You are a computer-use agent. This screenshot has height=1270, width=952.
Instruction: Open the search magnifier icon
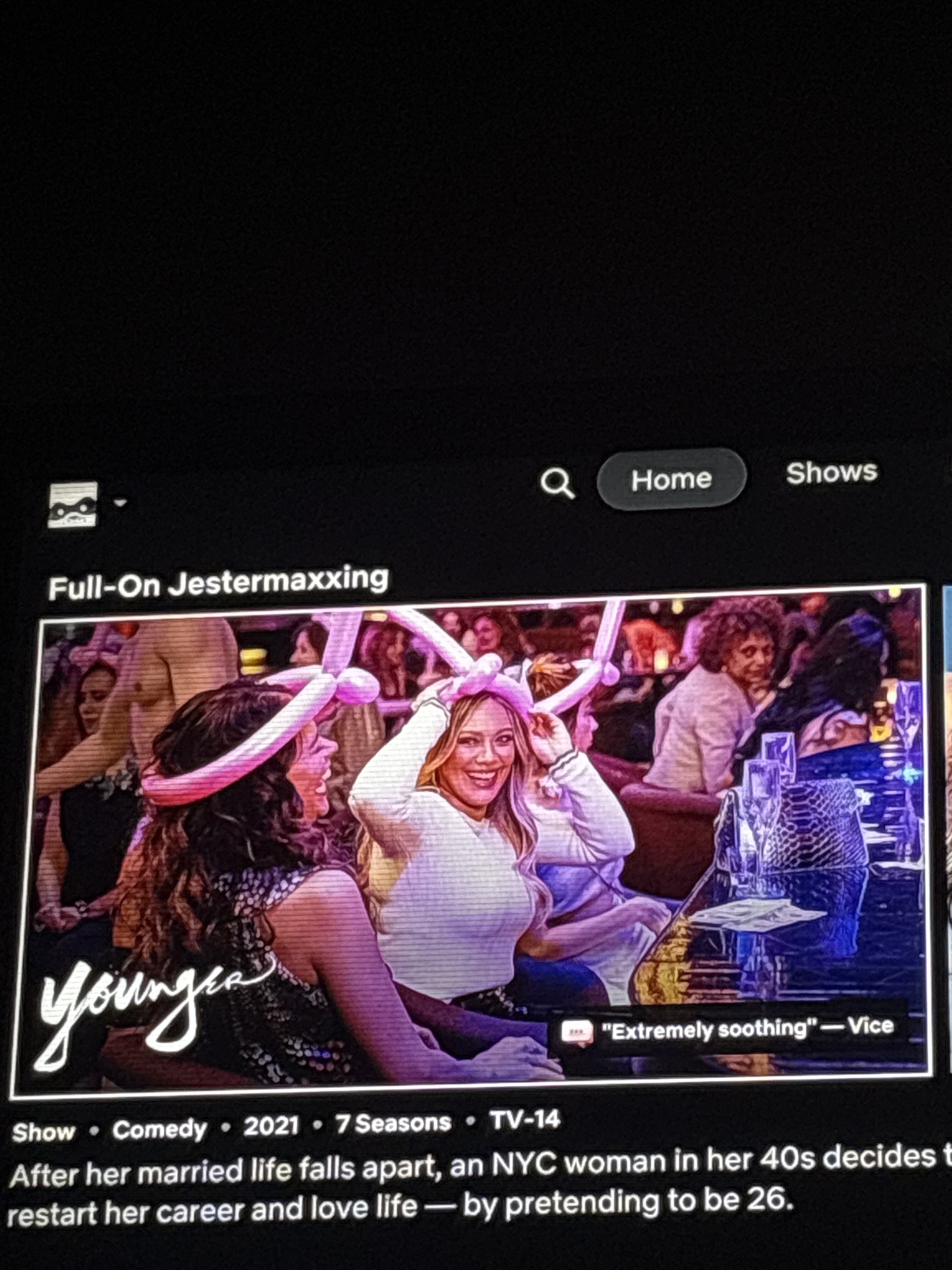557,483
